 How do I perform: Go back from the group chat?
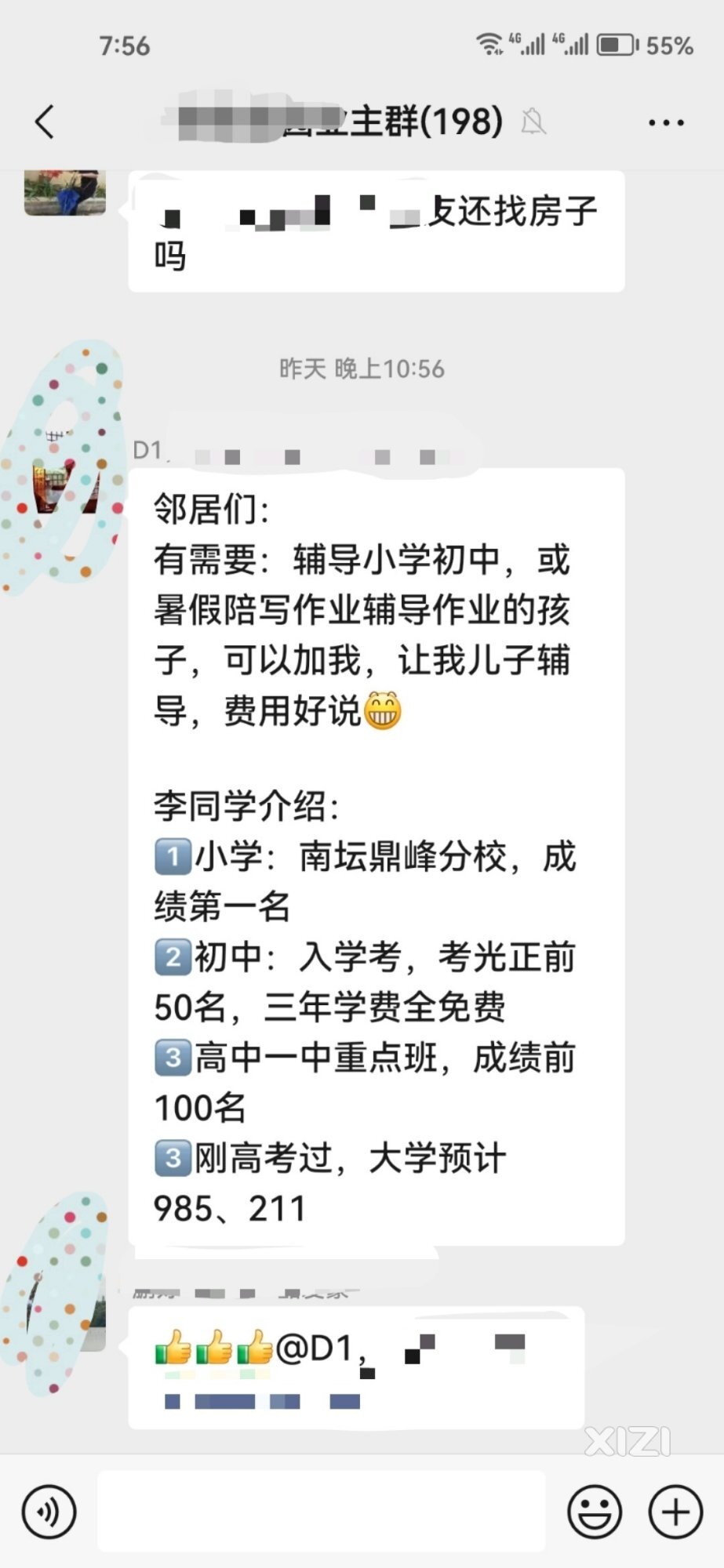pyautogui.click(x=45, y=122)
